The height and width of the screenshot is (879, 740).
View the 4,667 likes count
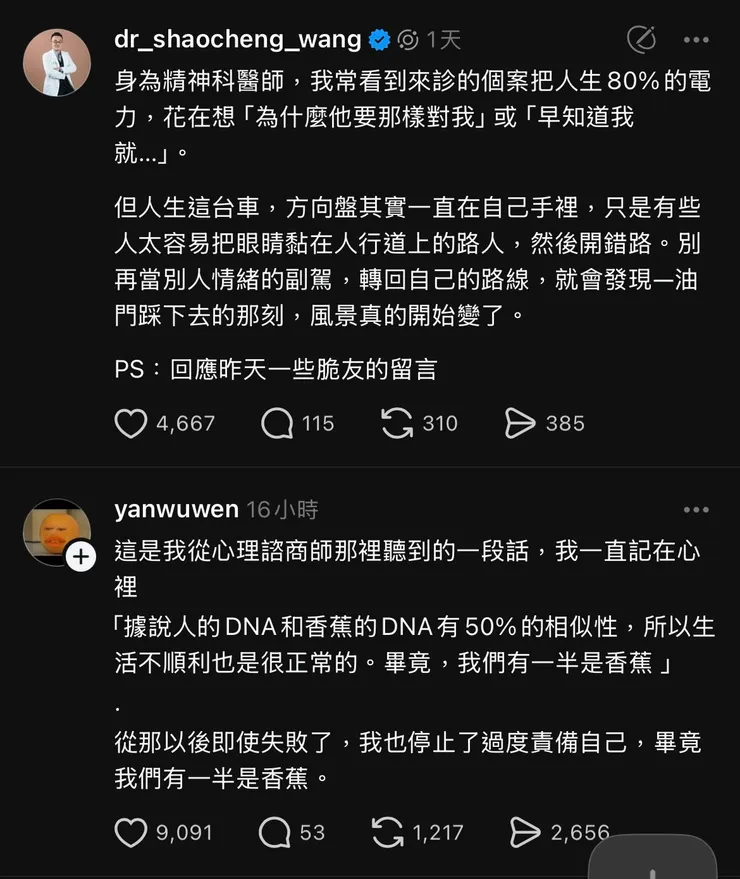point(183,423)
